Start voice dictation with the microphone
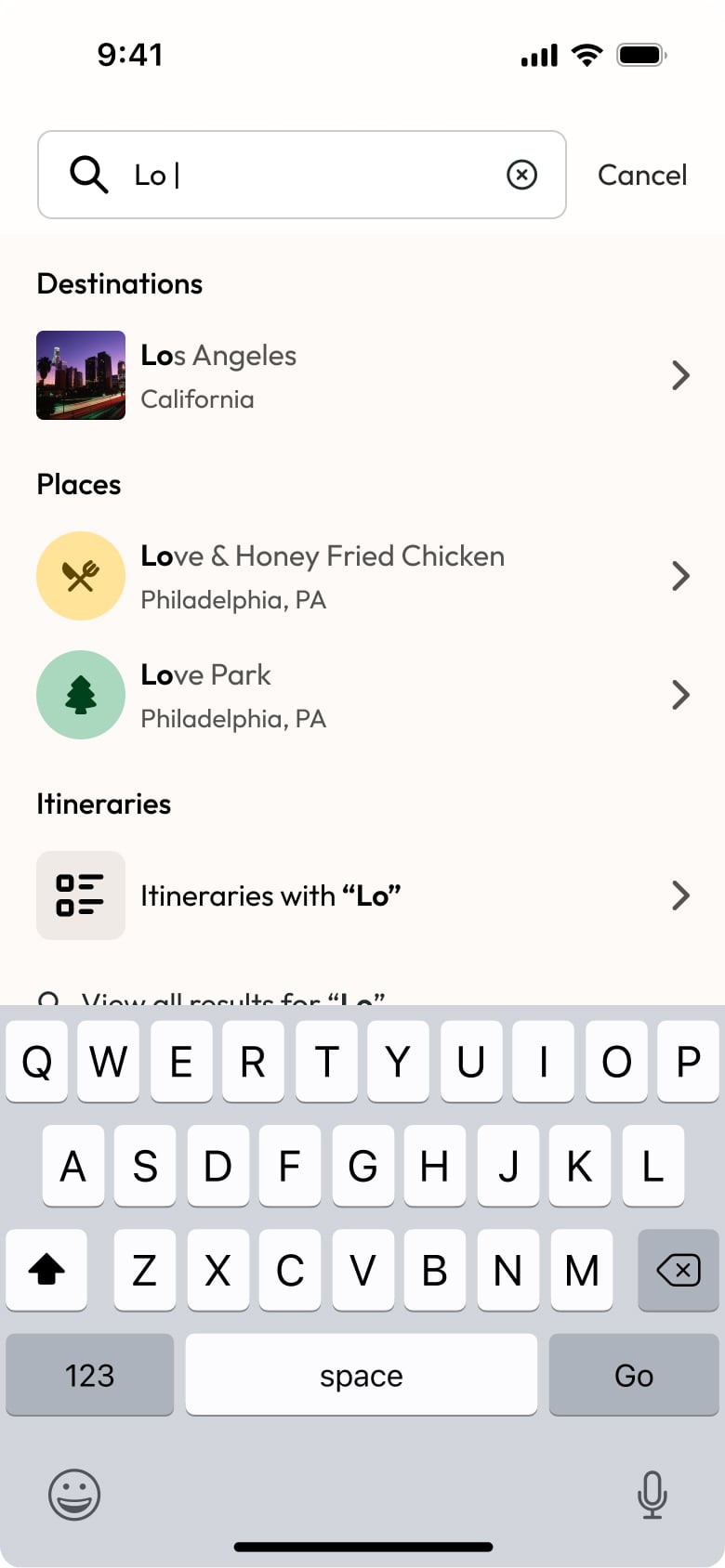The height and width of the screenshot is (1568, 725). click(x=652, y=1494)
